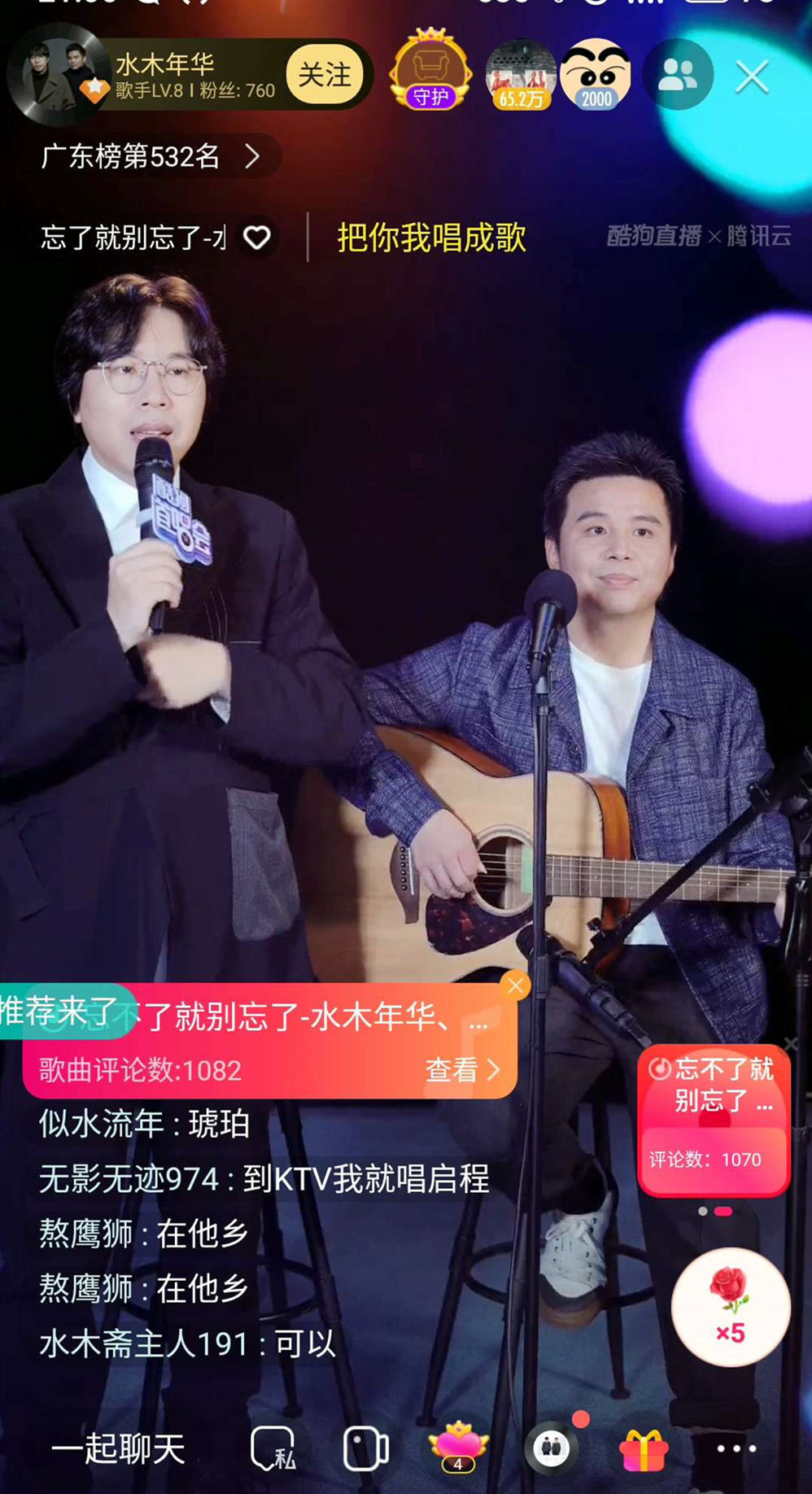Open the 水木年华 streamer avatar
The image size is (812, 1494).
57,76
